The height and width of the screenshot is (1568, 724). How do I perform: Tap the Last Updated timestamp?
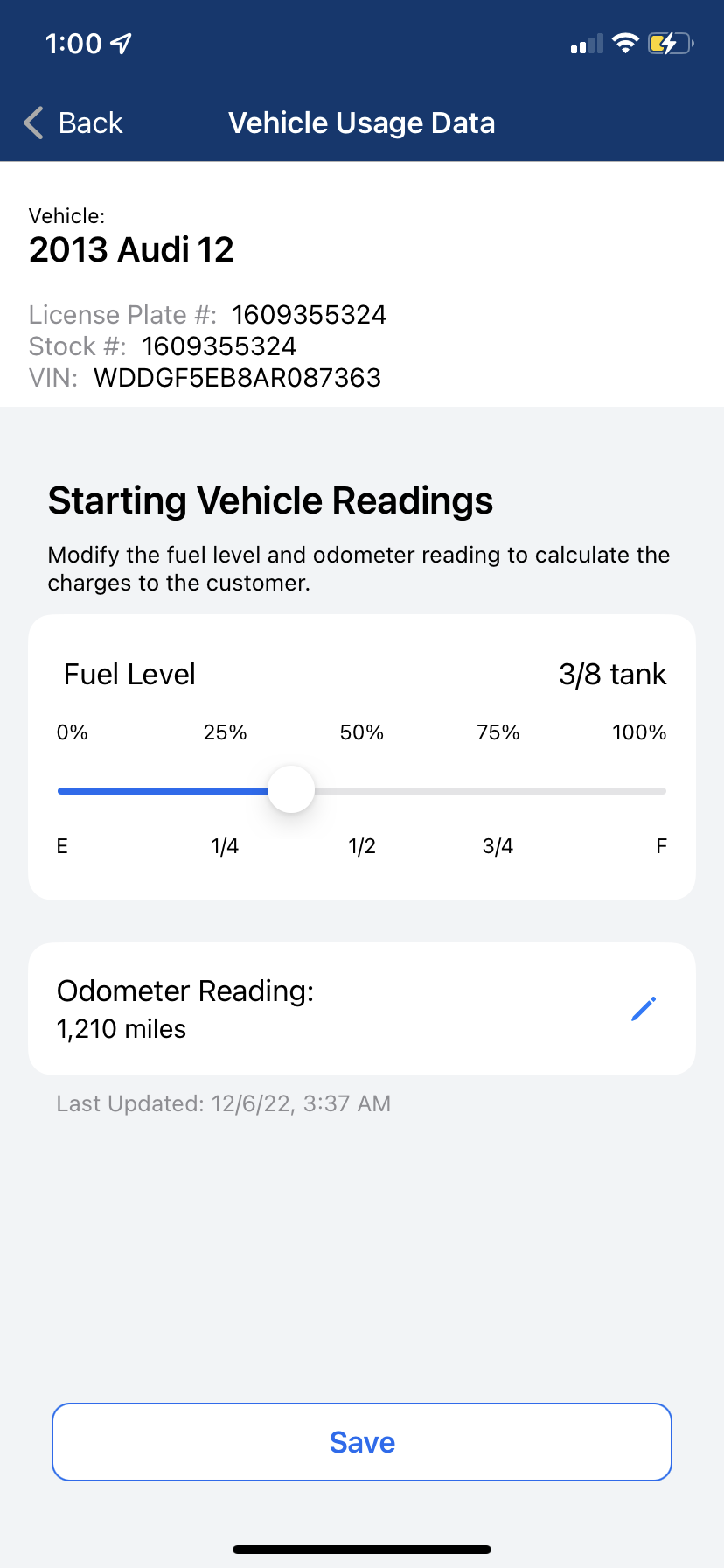(x=223, y=1103)
